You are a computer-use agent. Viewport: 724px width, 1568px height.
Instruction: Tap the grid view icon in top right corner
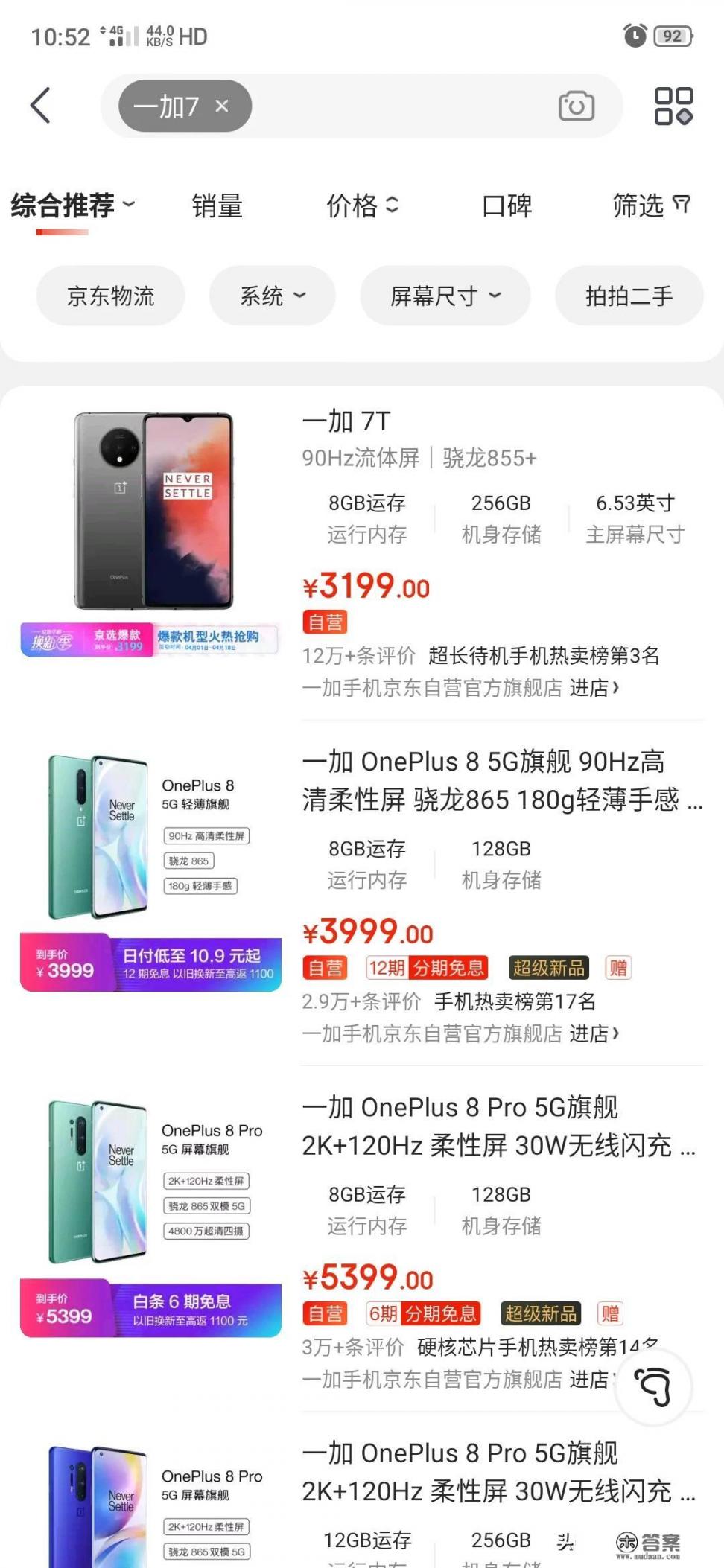pyautogui.click(x=675, y=106)
